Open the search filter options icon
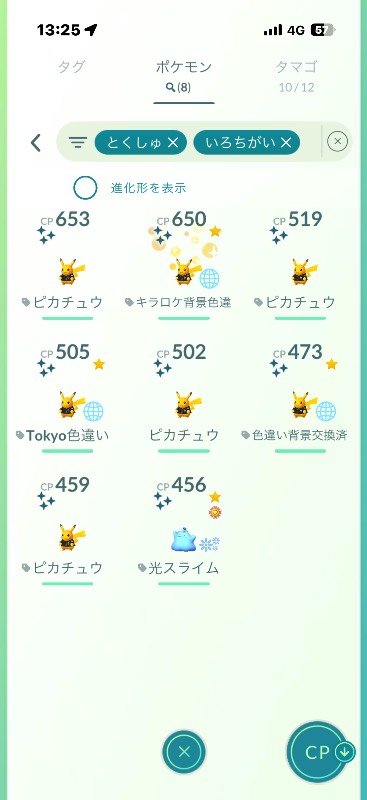 tap(78, 142)
